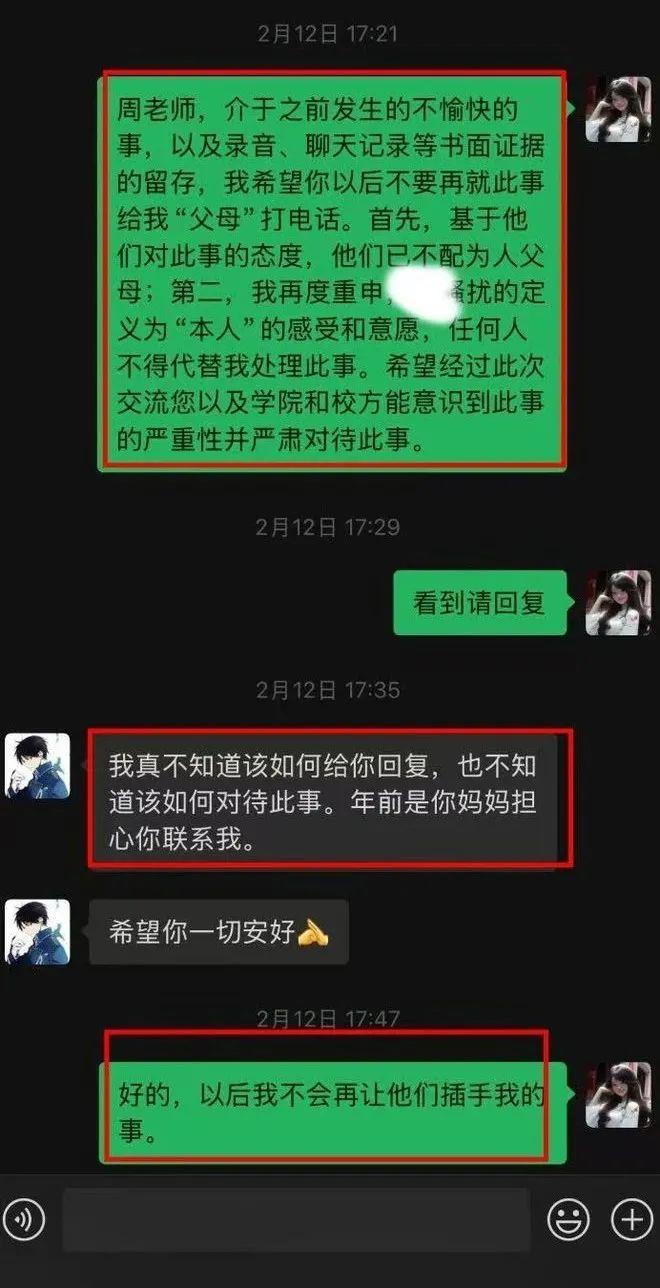The height and width of the screenshot is (1288, 660).
Task: Open the avatar beside the long 周老师 message
Action: (618, 109)
